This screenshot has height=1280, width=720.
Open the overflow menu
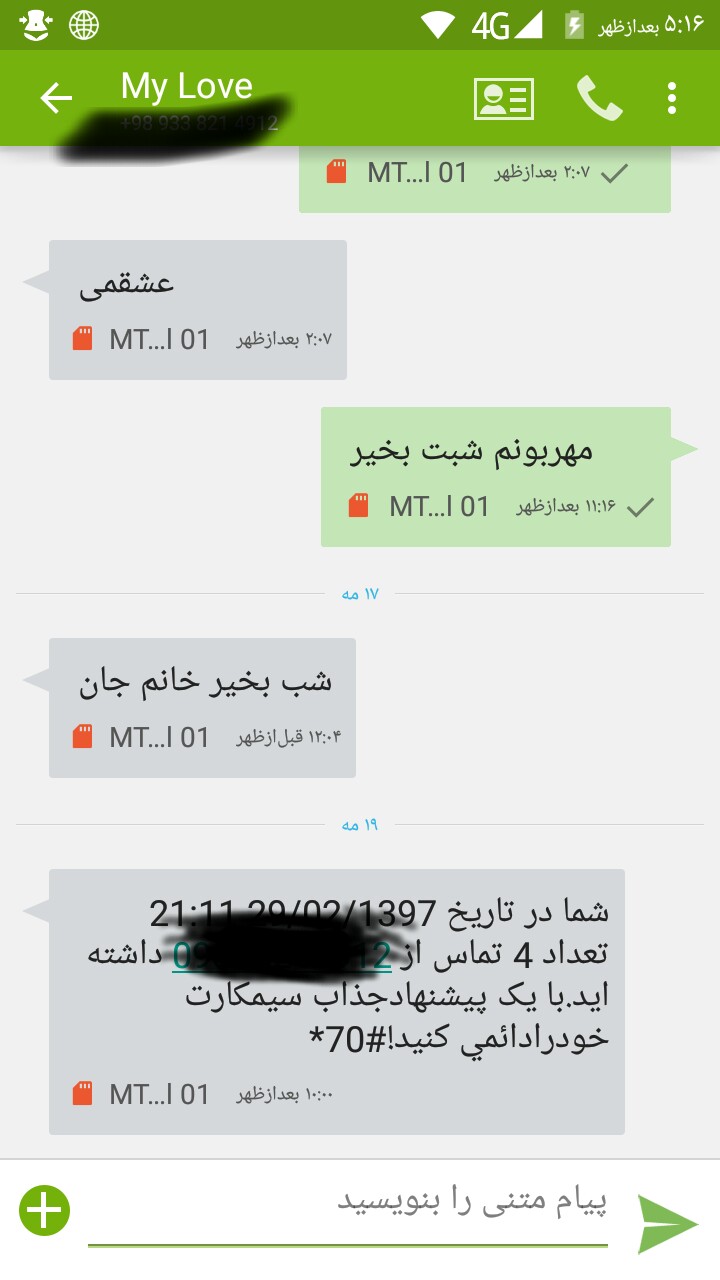[x=672, y=98]
